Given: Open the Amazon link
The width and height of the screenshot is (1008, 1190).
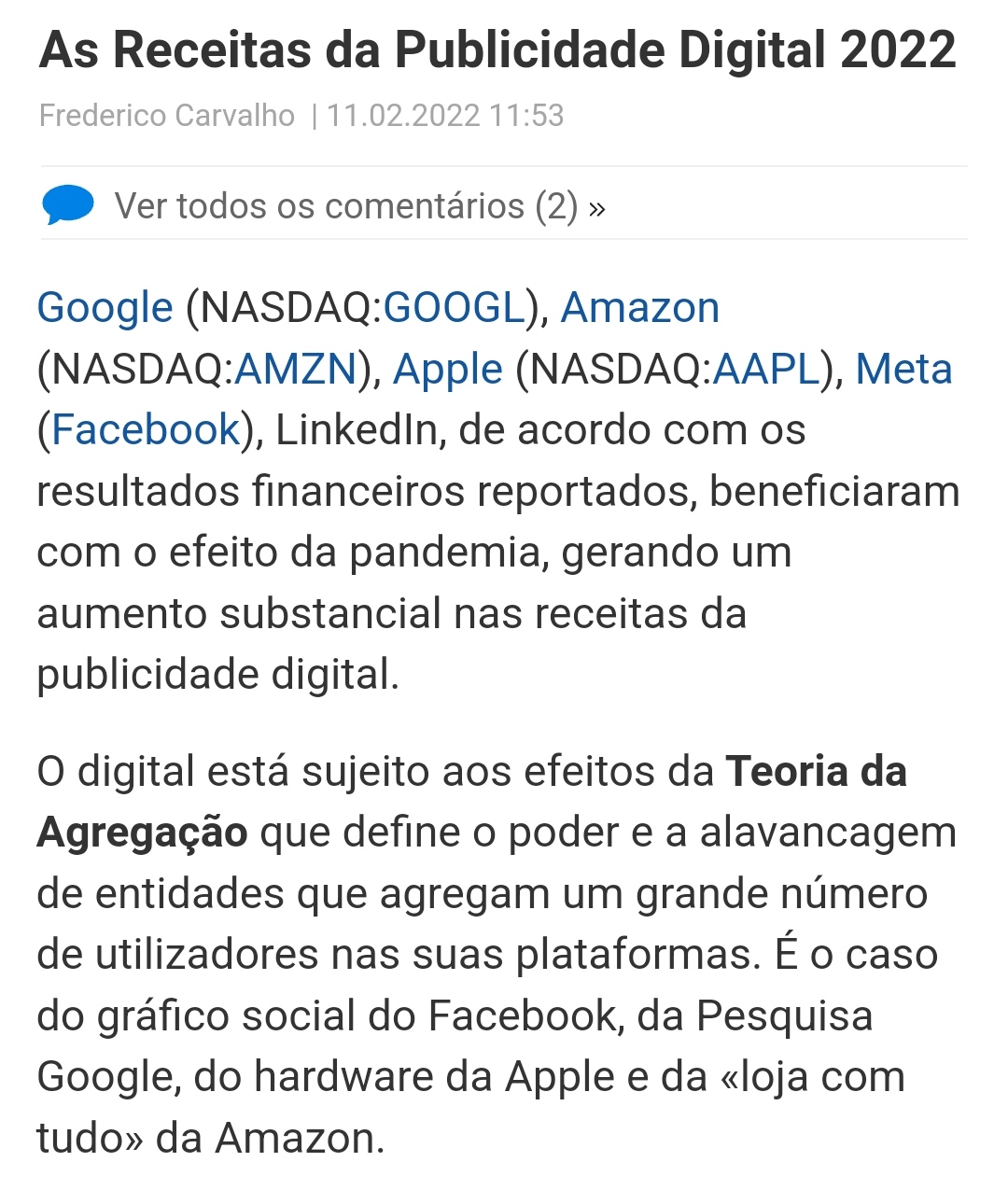Looking at the screenshot, I should point(639,308).
